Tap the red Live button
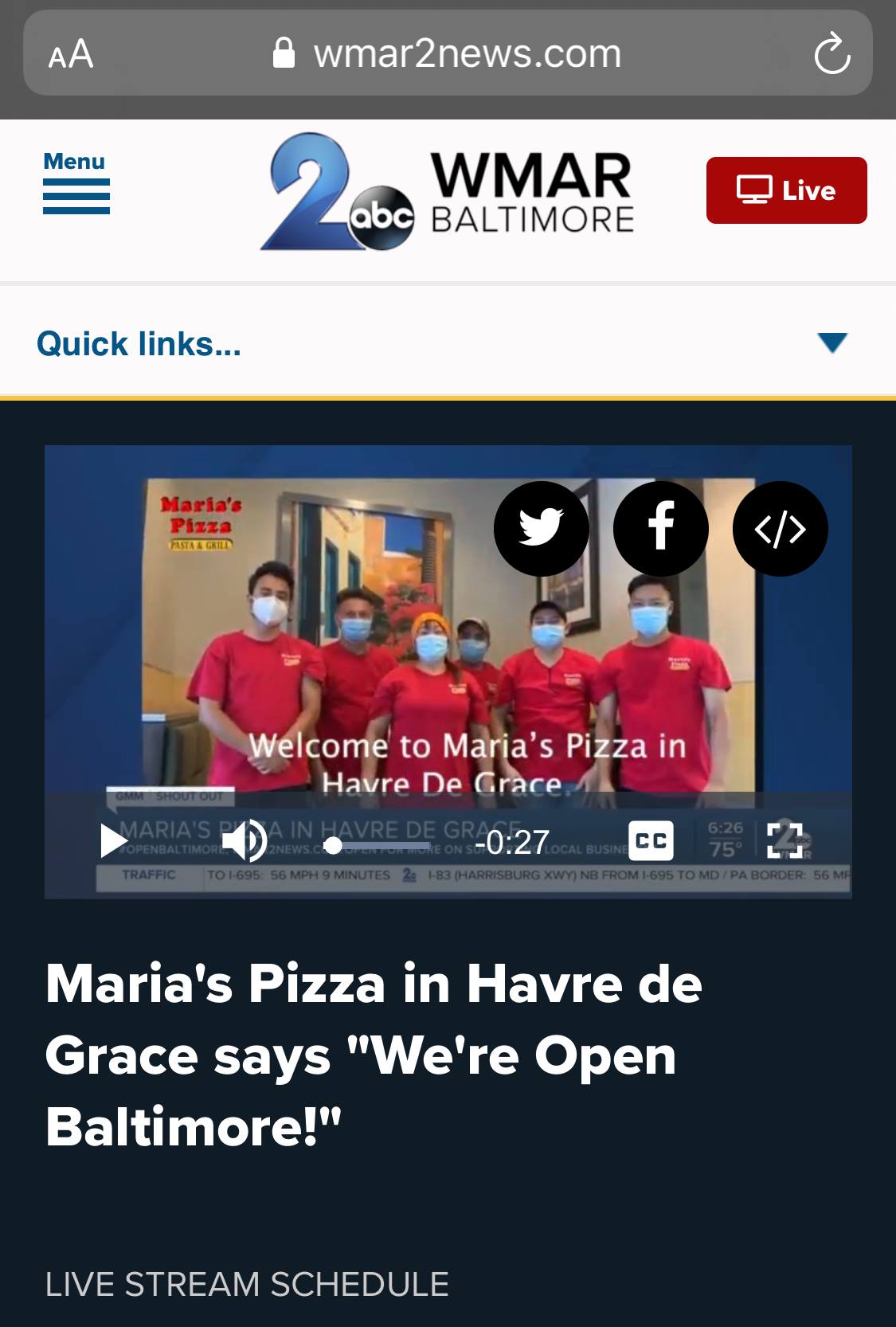 786,190
